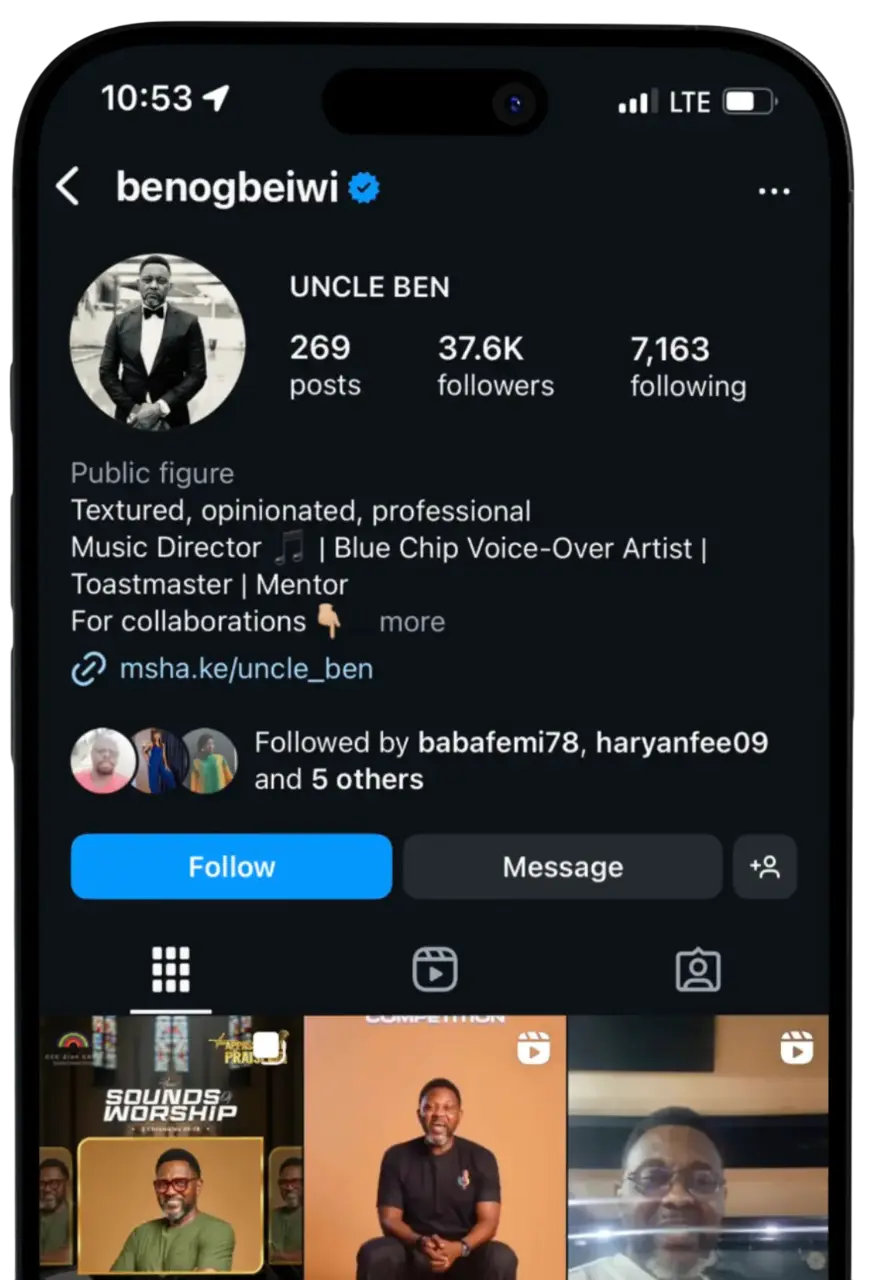Message UNCLE BEN
This screenshot has width=884, height=1280.
pyautogui.click(x=562, y=867)
